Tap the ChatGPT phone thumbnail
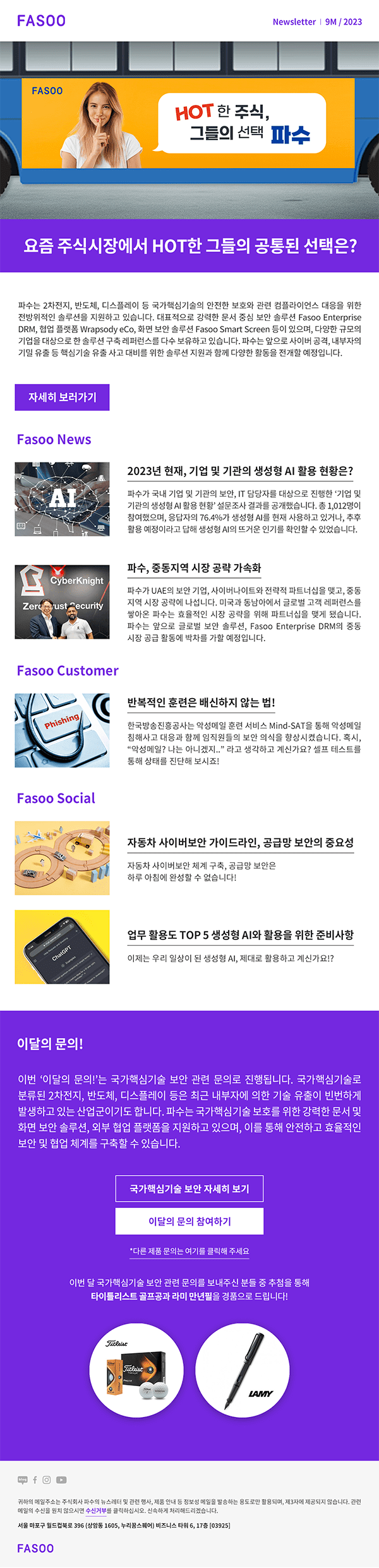379x1568 pixels. click(62, 946)
